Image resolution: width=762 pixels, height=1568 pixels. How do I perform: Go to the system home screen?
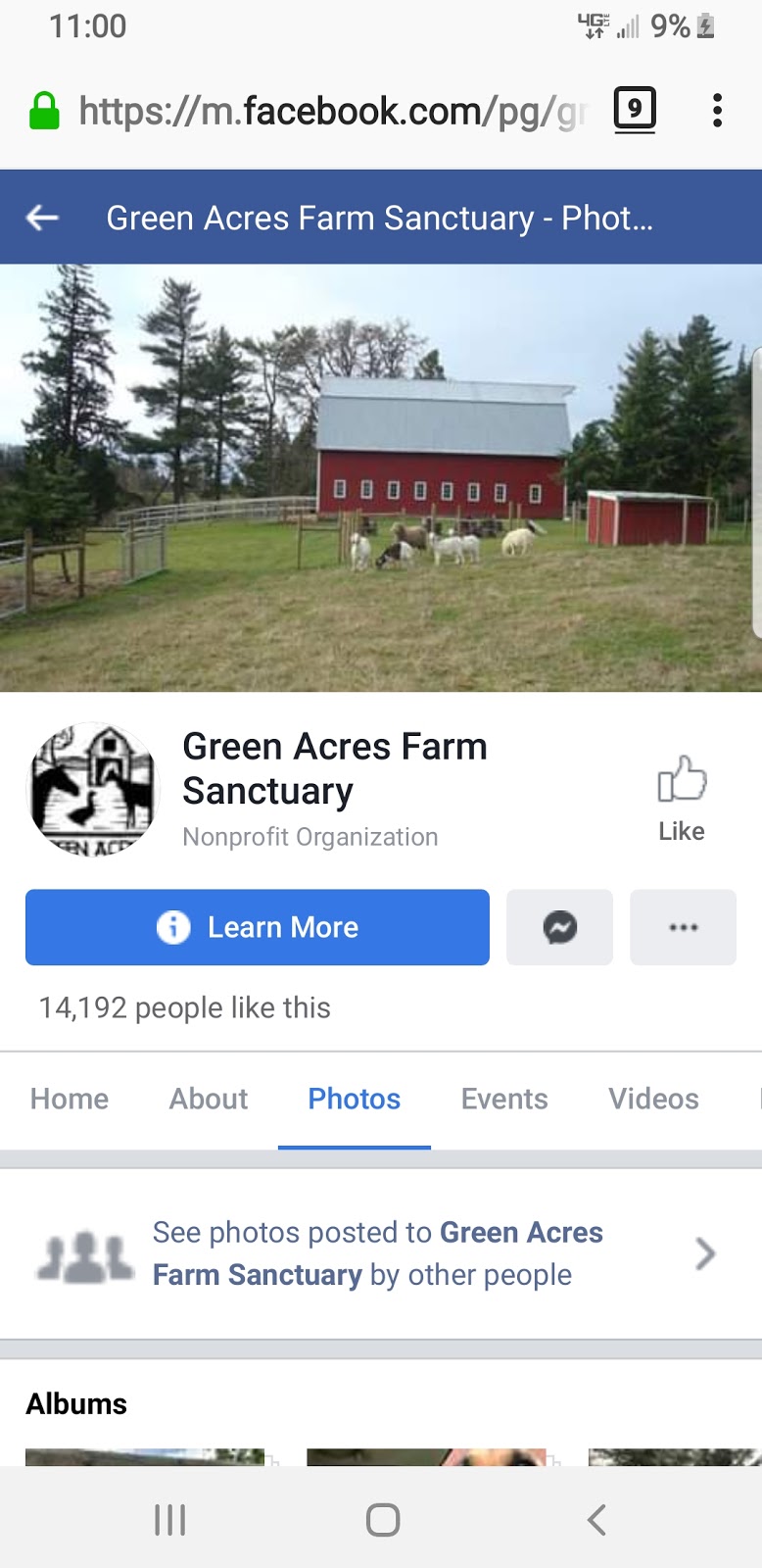click(382, 1520)
